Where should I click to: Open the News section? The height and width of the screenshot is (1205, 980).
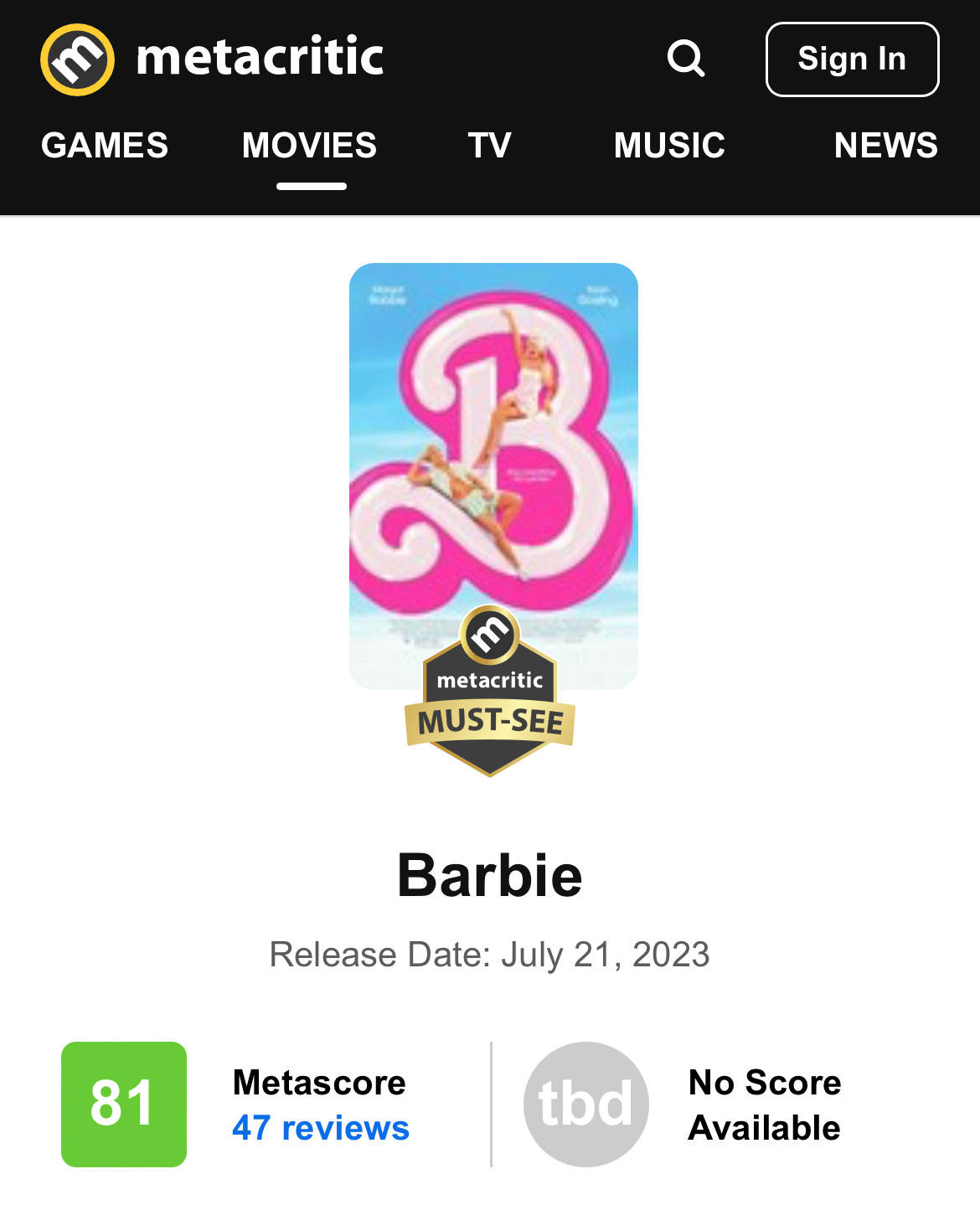[x=885, y=146]
